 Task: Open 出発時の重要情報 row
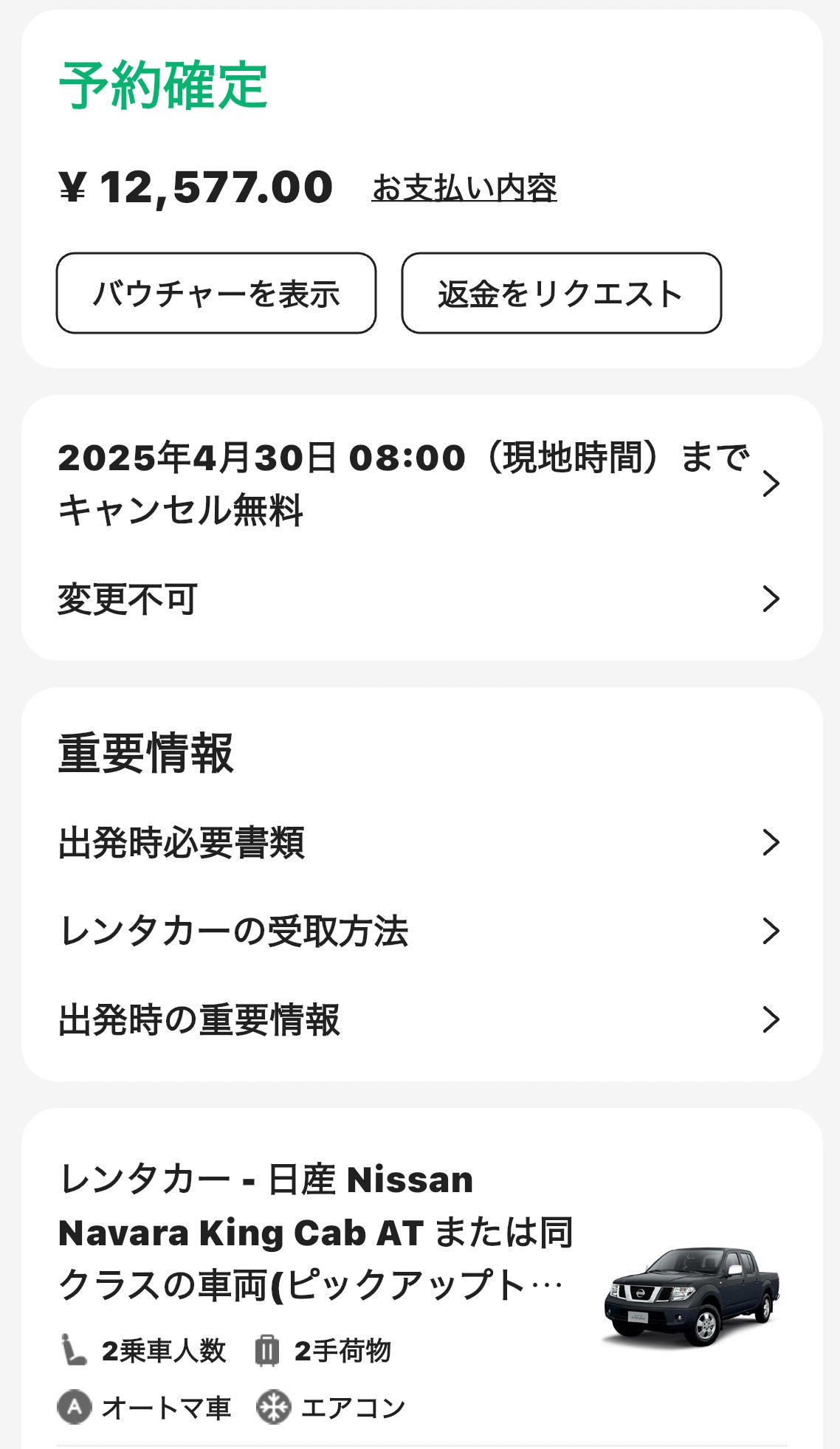(x=421, y=1019)
